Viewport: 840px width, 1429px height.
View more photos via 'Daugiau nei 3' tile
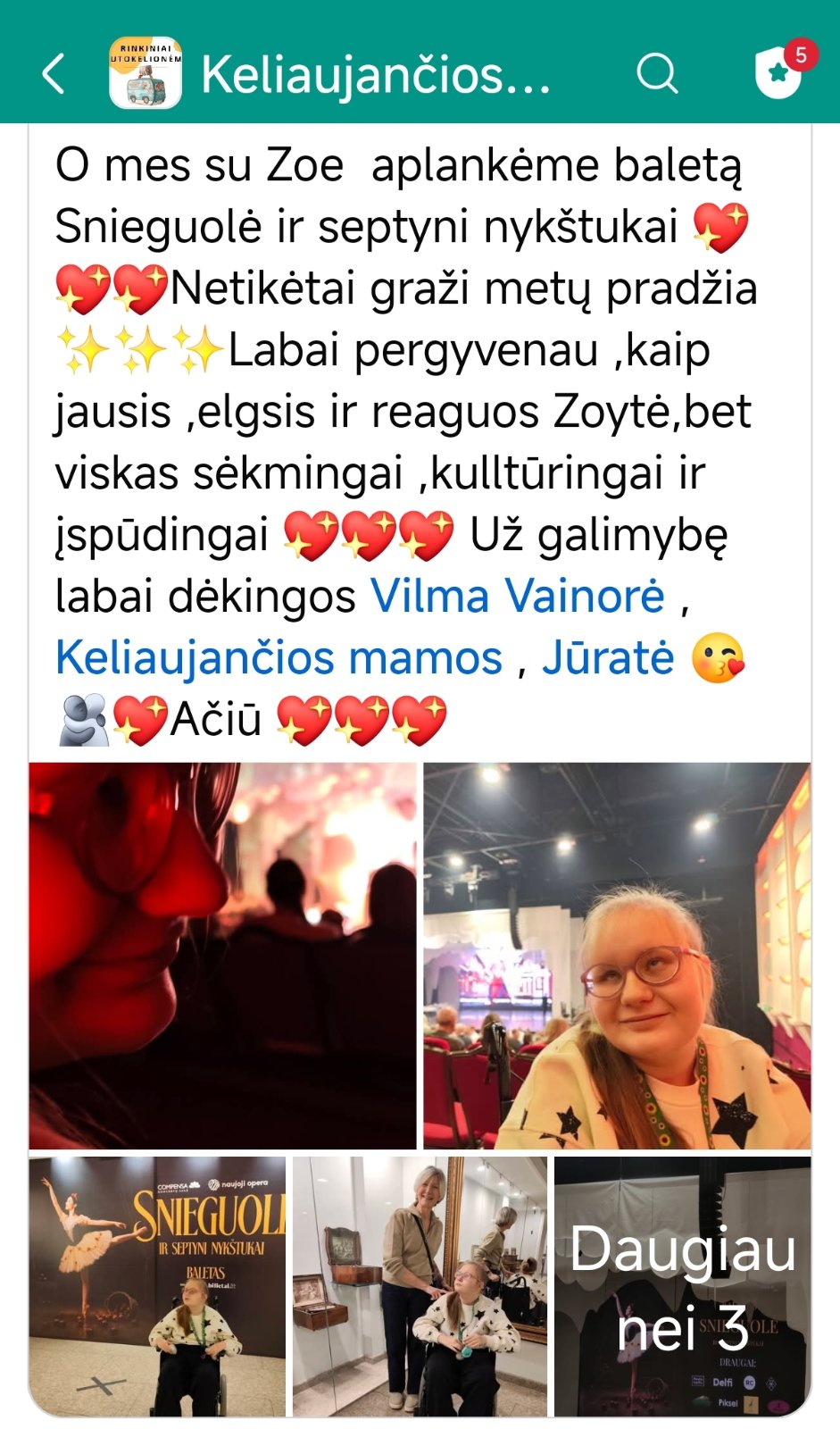[x=683, y=1286]
